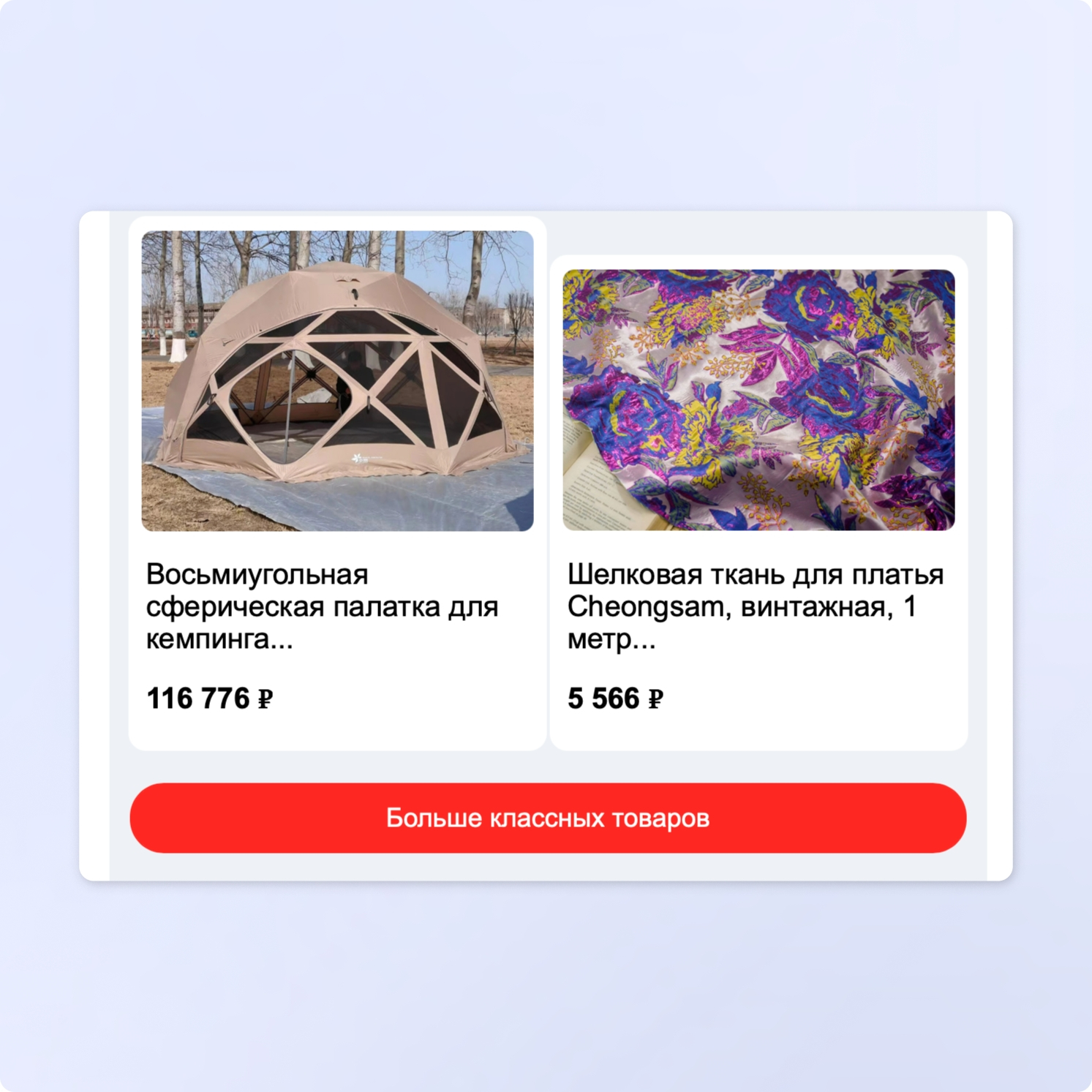
Task: Open the octagonal camping tent product card
Action: [337, 483]
